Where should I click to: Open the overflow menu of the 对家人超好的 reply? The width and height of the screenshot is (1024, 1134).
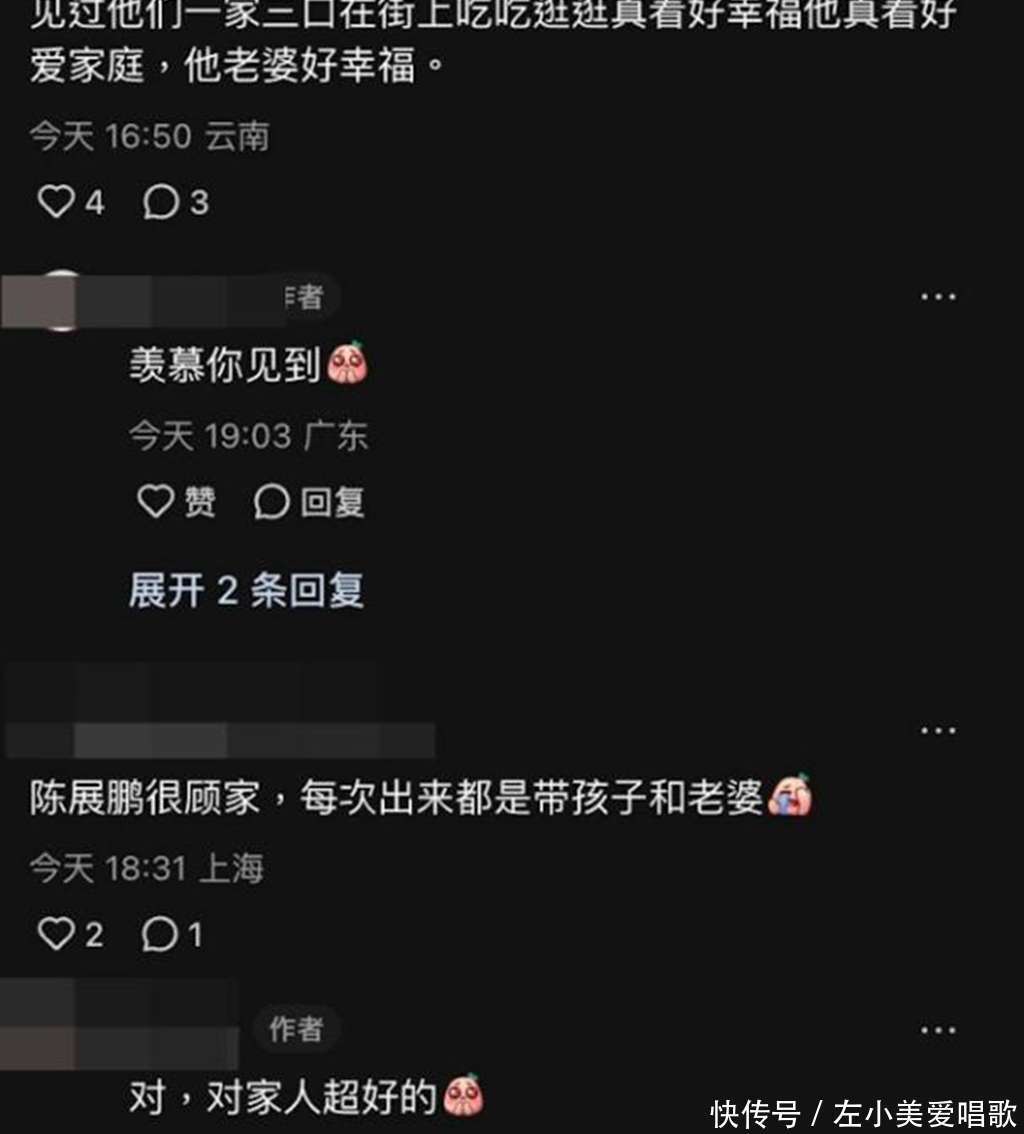[x=937, y=1030]
